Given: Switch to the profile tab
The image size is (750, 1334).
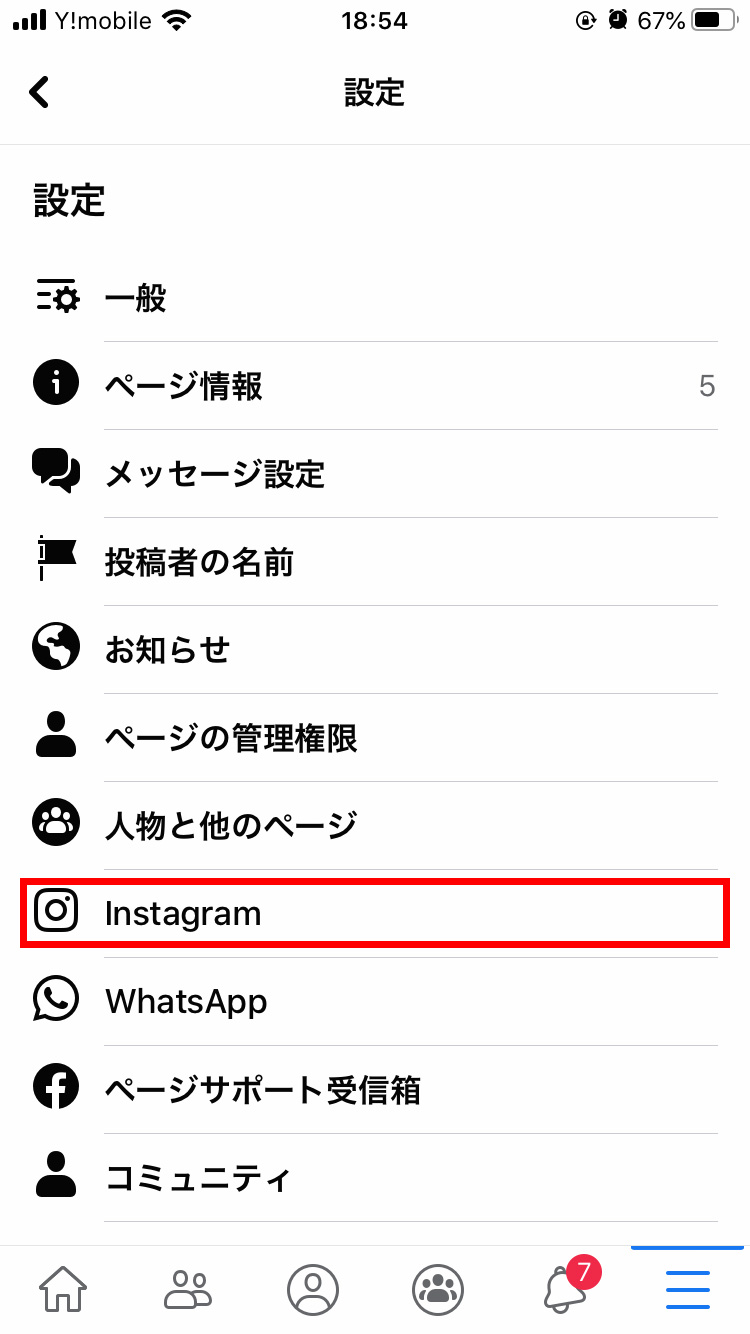Looking at the screenshot, I should 313,1288.
